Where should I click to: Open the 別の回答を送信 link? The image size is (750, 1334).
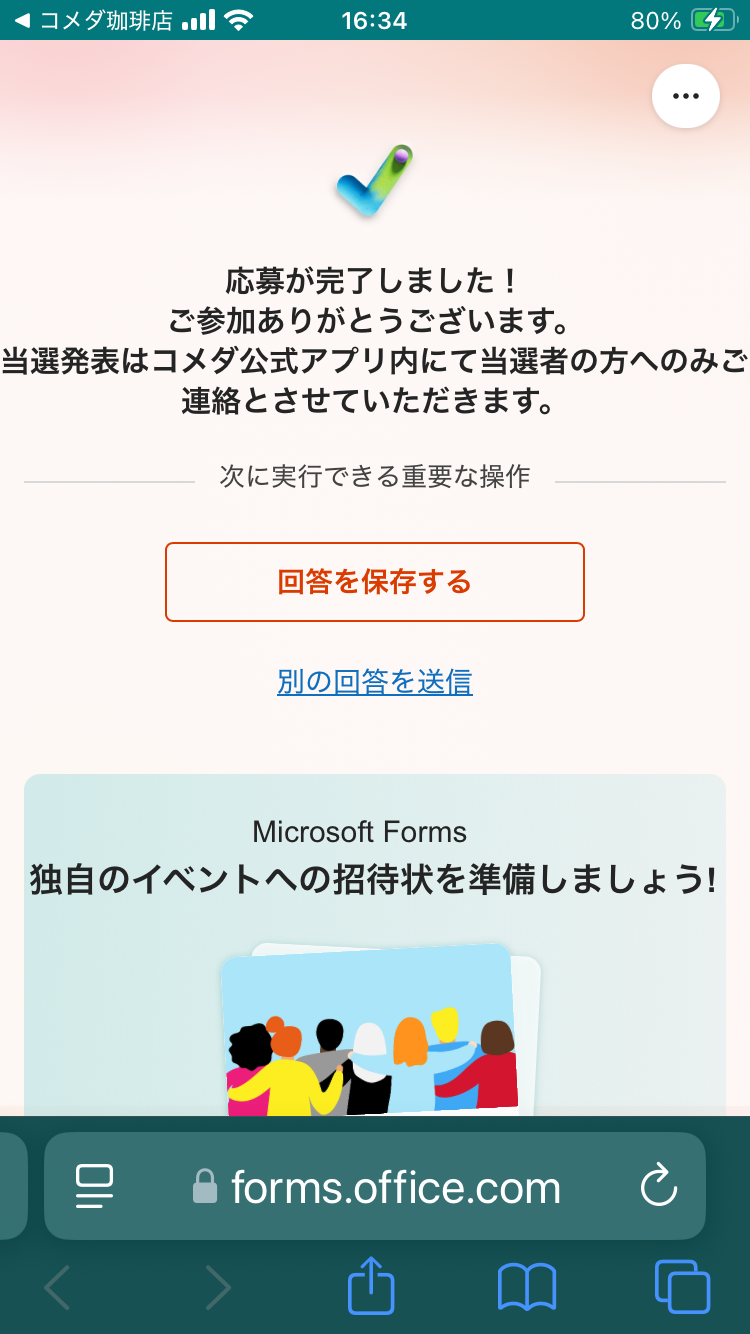(375, 682)
